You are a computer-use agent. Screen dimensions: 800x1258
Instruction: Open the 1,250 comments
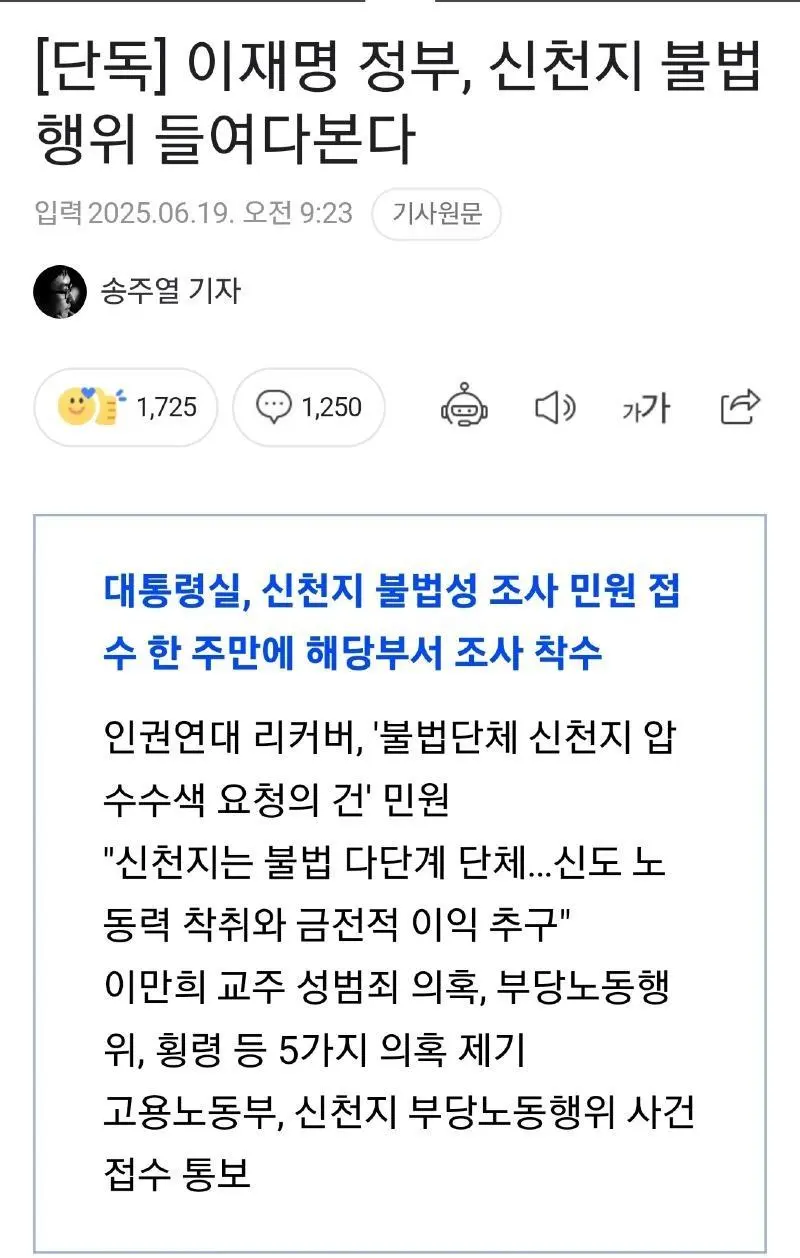pyautogui.click(x=308, y=407)
